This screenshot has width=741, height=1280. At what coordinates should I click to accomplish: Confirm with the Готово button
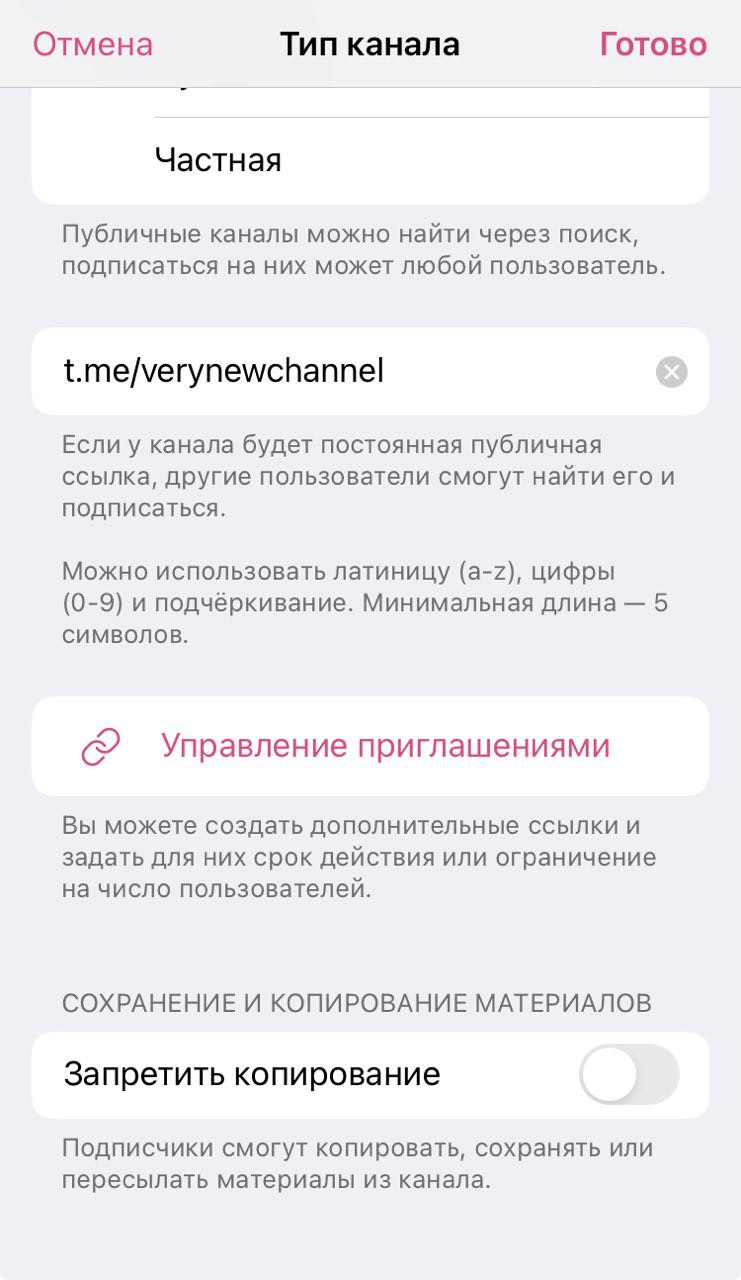click(652, 44)
